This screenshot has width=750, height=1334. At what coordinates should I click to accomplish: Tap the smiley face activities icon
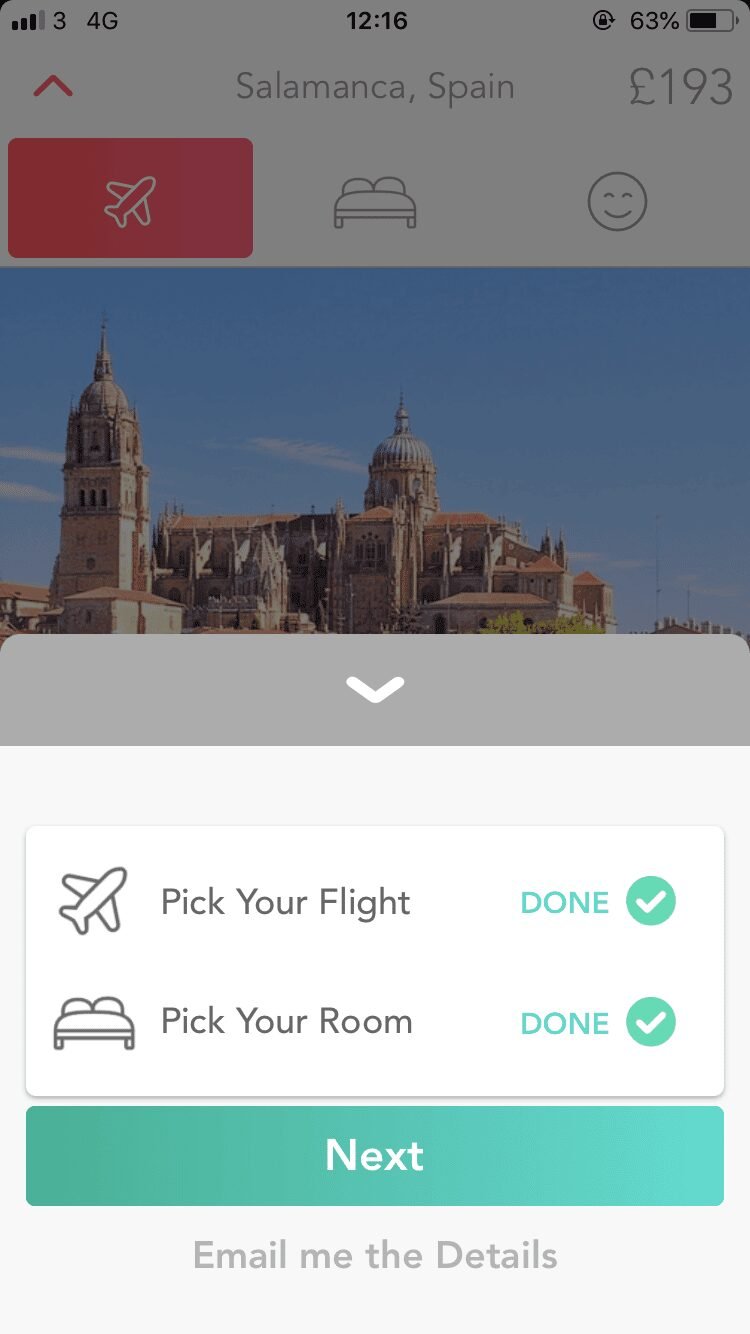(617, 199)
